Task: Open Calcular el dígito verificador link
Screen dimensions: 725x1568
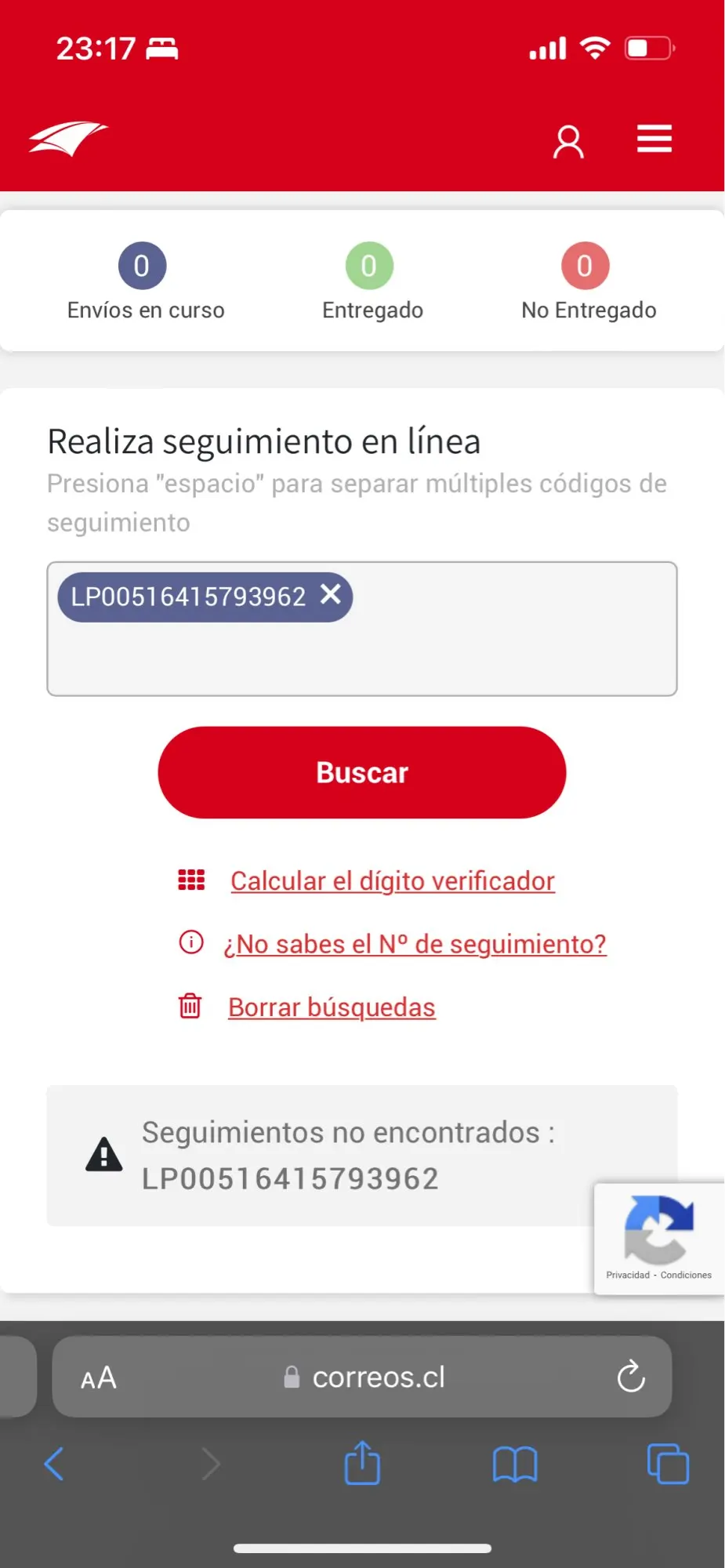Action: click(392, 880)
